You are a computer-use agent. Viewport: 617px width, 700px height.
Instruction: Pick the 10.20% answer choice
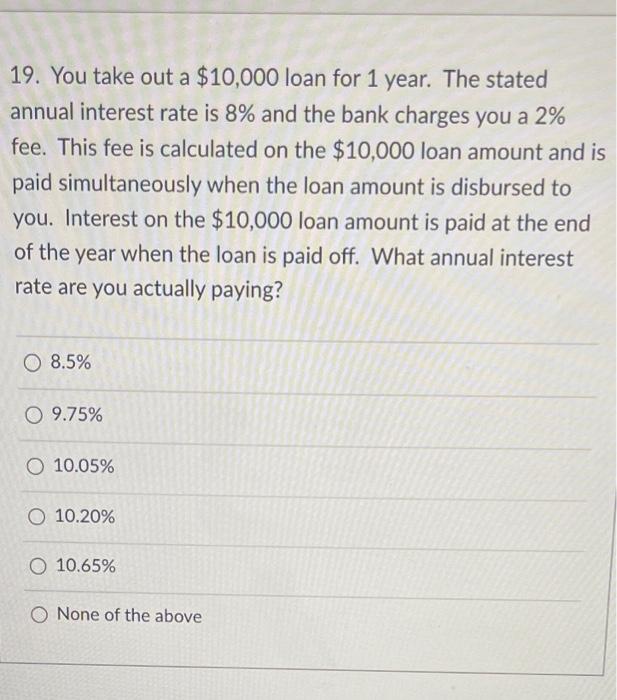pyautogui.click(x=36, y=517)
